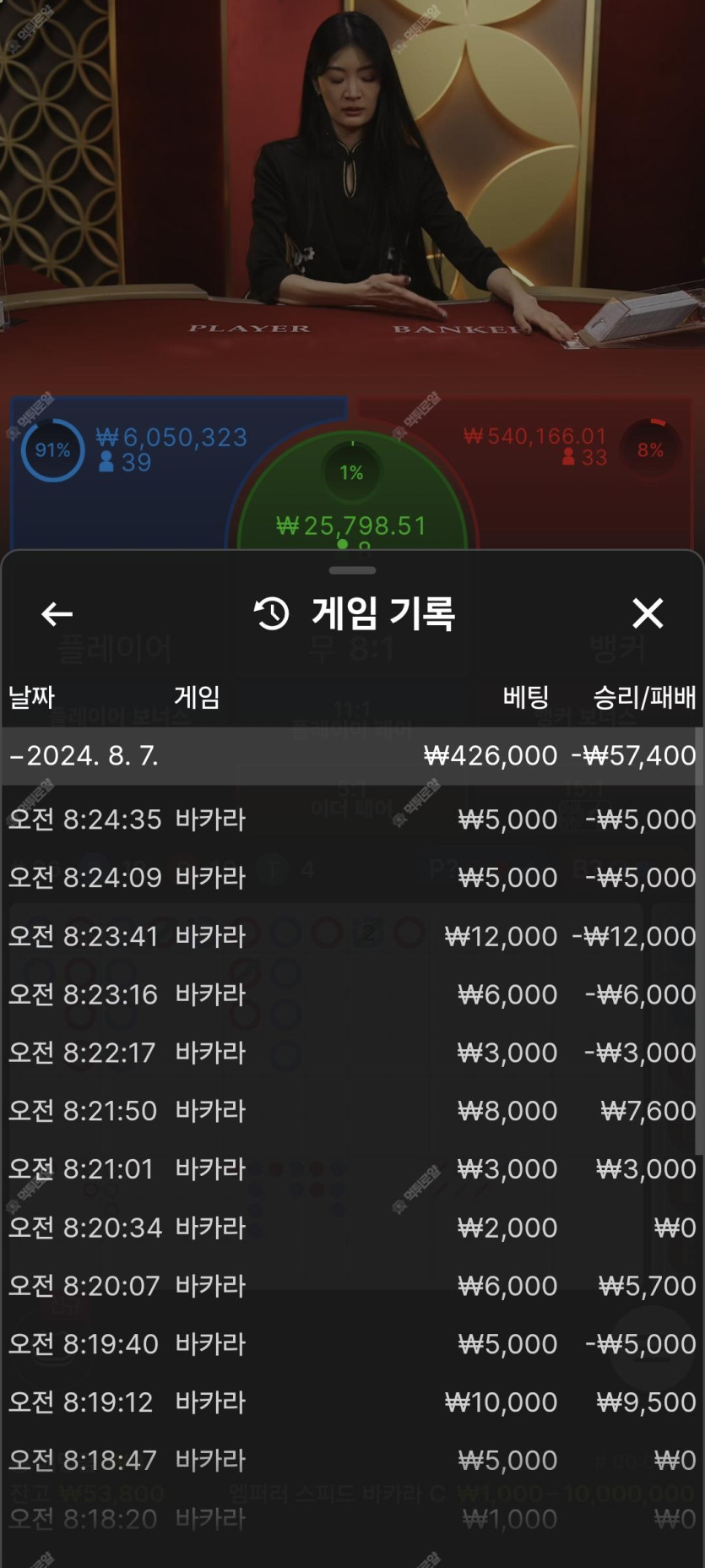The width and height of the screenshot is (705, 1568).
Task: Collapse the 2024. 8. 7. date group
Action: [352, 755]
